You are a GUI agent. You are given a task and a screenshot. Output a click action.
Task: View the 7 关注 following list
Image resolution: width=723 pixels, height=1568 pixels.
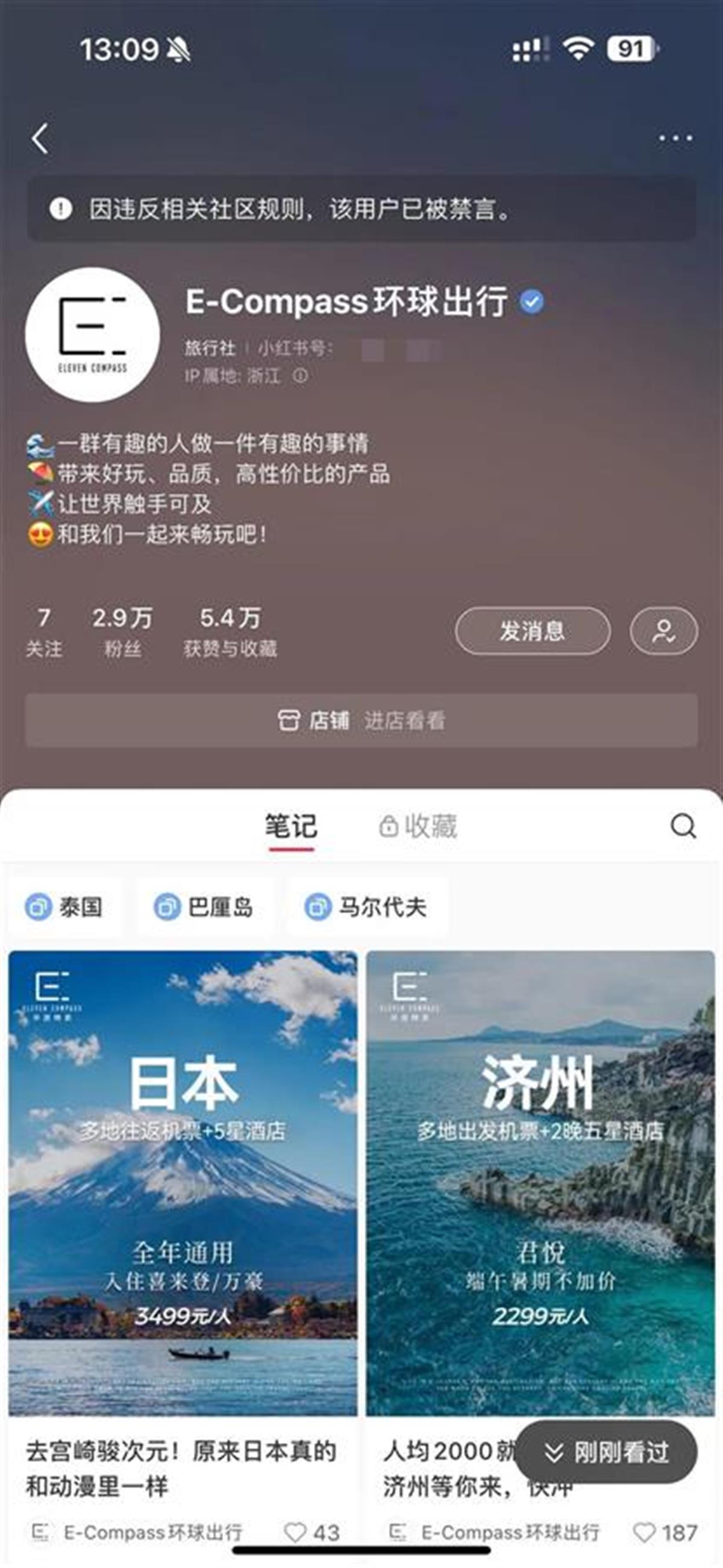coord(43,632)
